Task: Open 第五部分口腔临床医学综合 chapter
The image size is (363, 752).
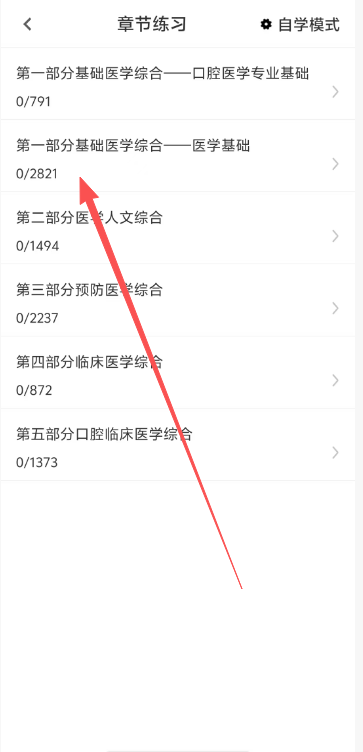Action: tap(177, 445)
